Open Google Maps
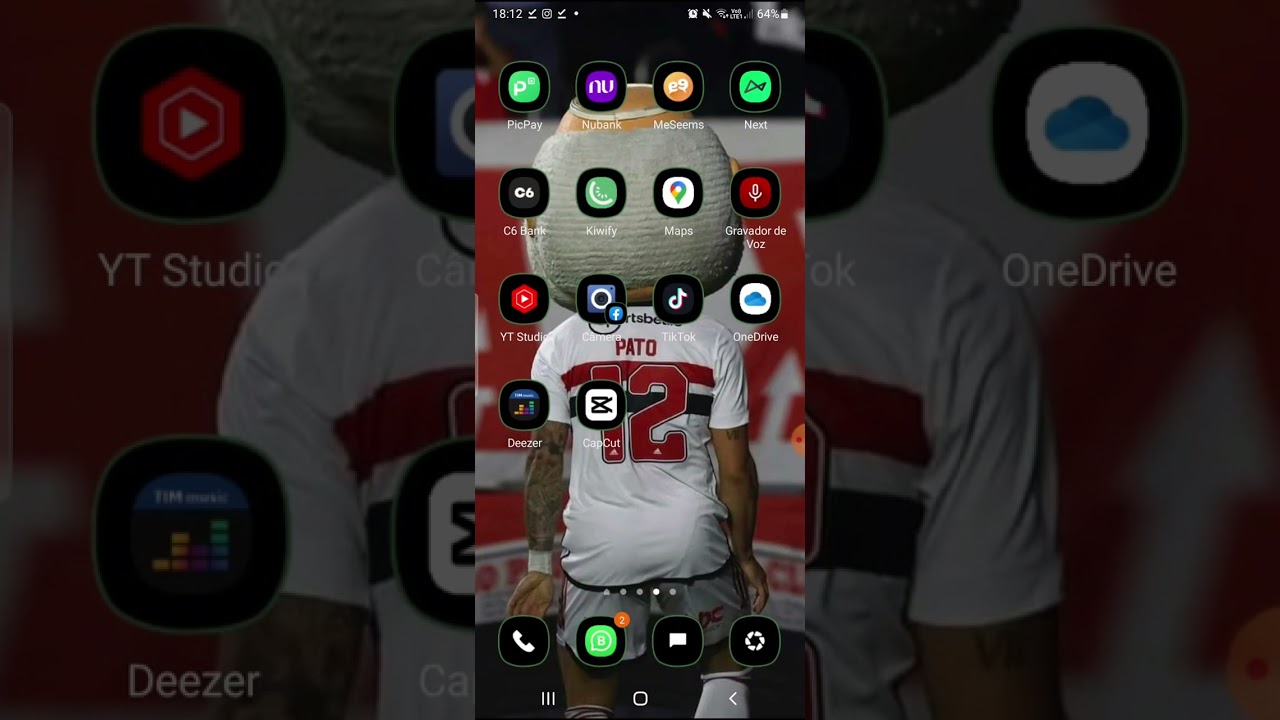 point(678,193)
